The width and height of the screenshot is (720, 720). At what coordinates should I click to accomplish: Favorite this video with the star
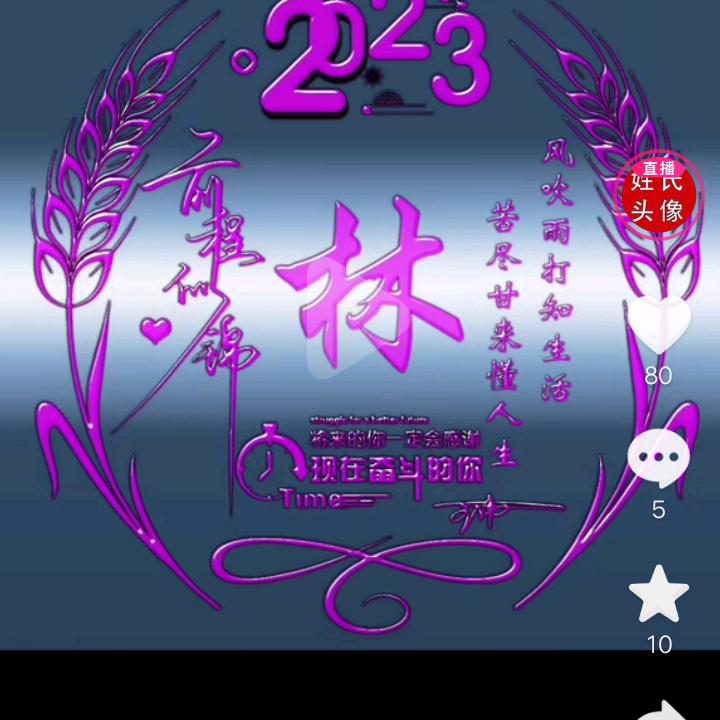coord(659,593)
